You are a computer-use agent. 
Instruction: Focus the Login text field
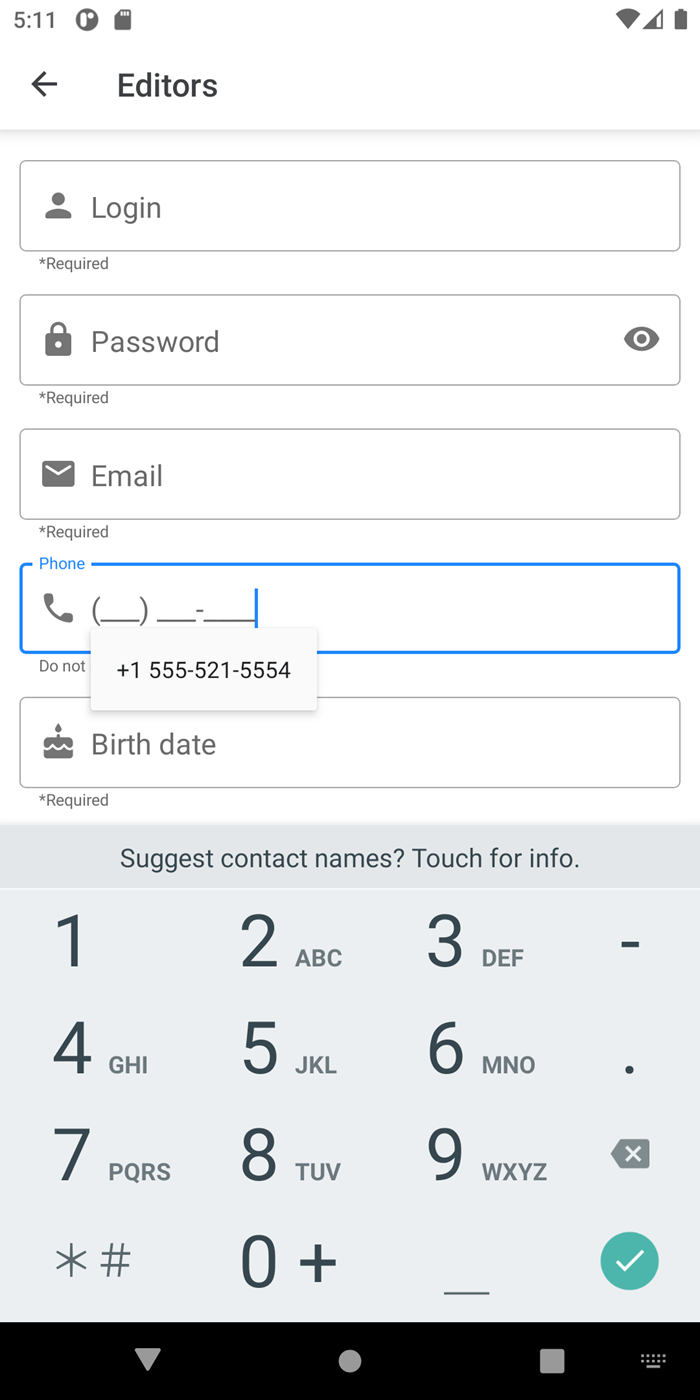pos(350,206)
